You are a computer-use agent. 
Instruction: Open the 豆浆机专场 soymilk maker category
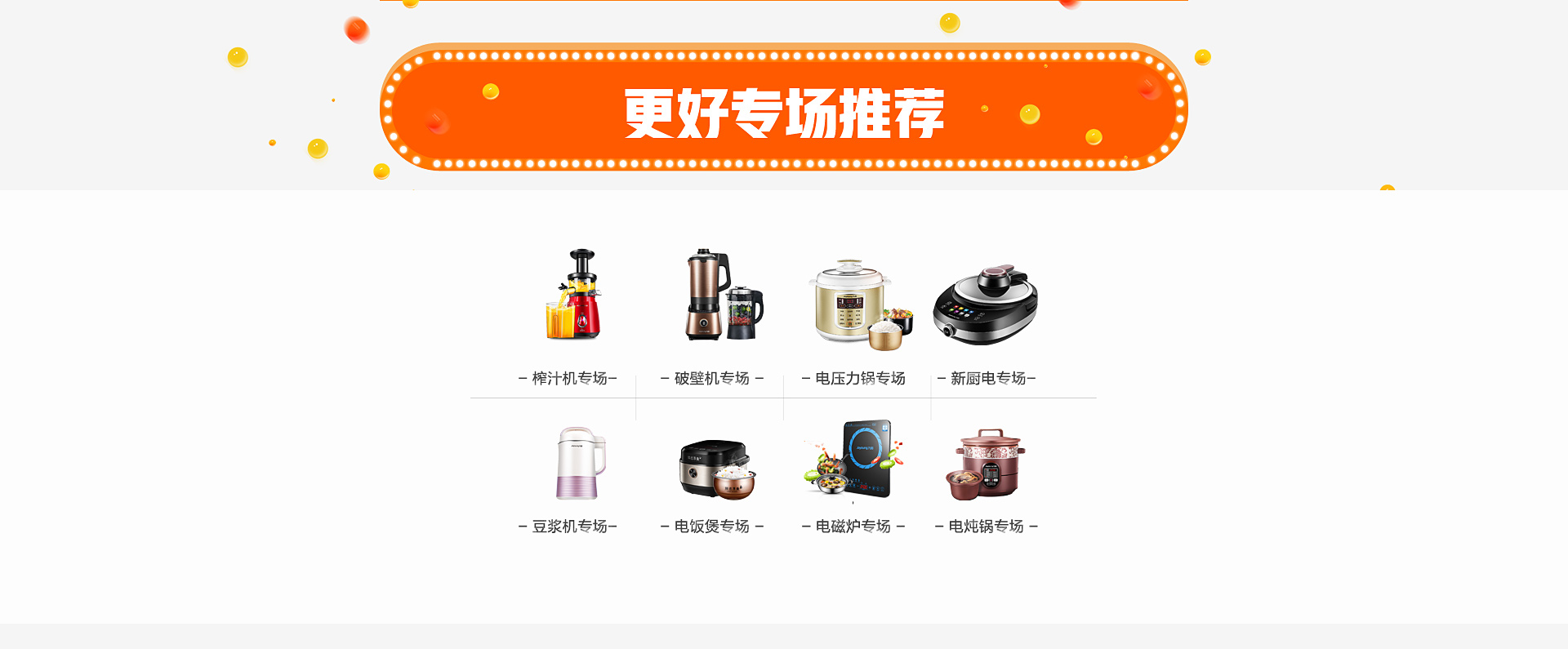569,478
